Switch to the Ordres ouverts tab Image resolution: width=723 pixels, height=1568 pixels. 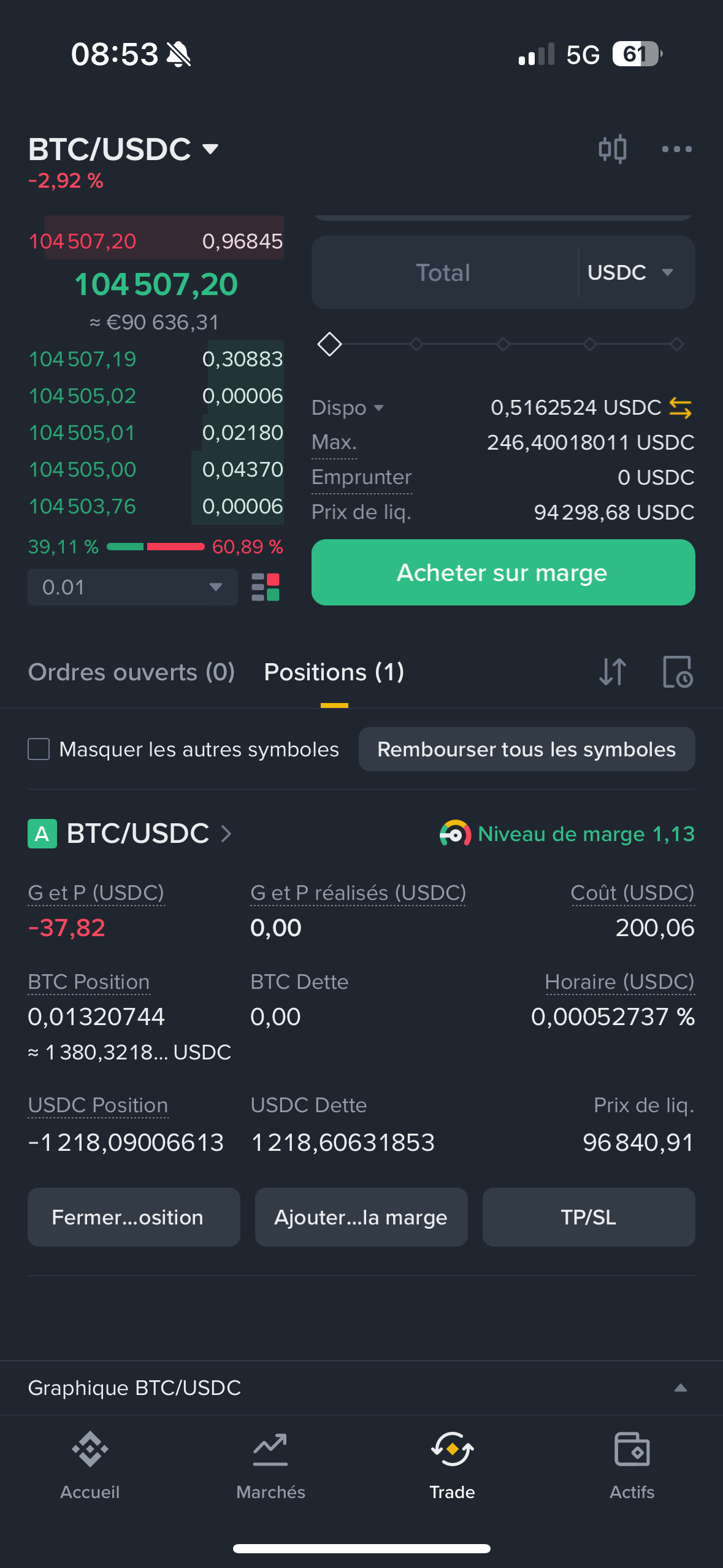[x=131, y=672]
